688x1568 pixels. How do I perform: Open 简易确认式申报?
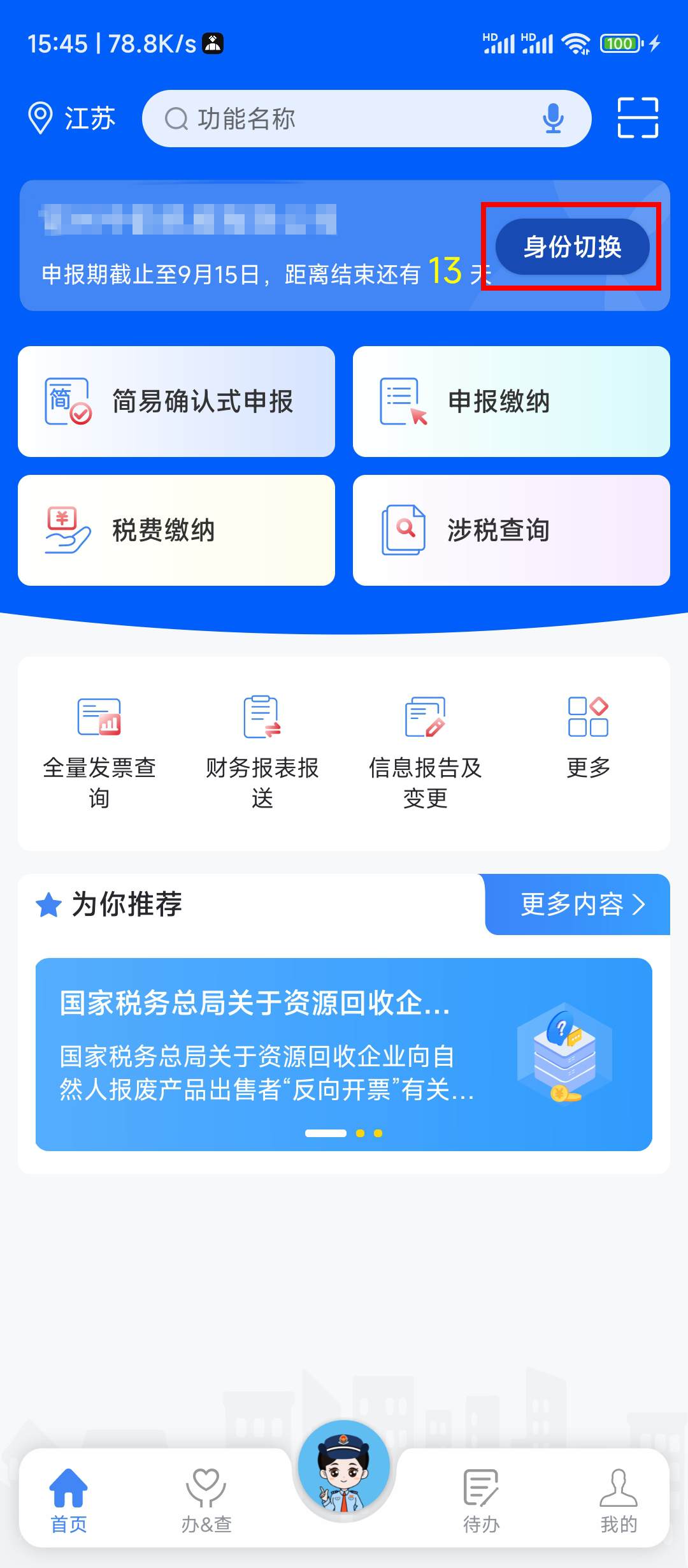[x=176, y=402]
